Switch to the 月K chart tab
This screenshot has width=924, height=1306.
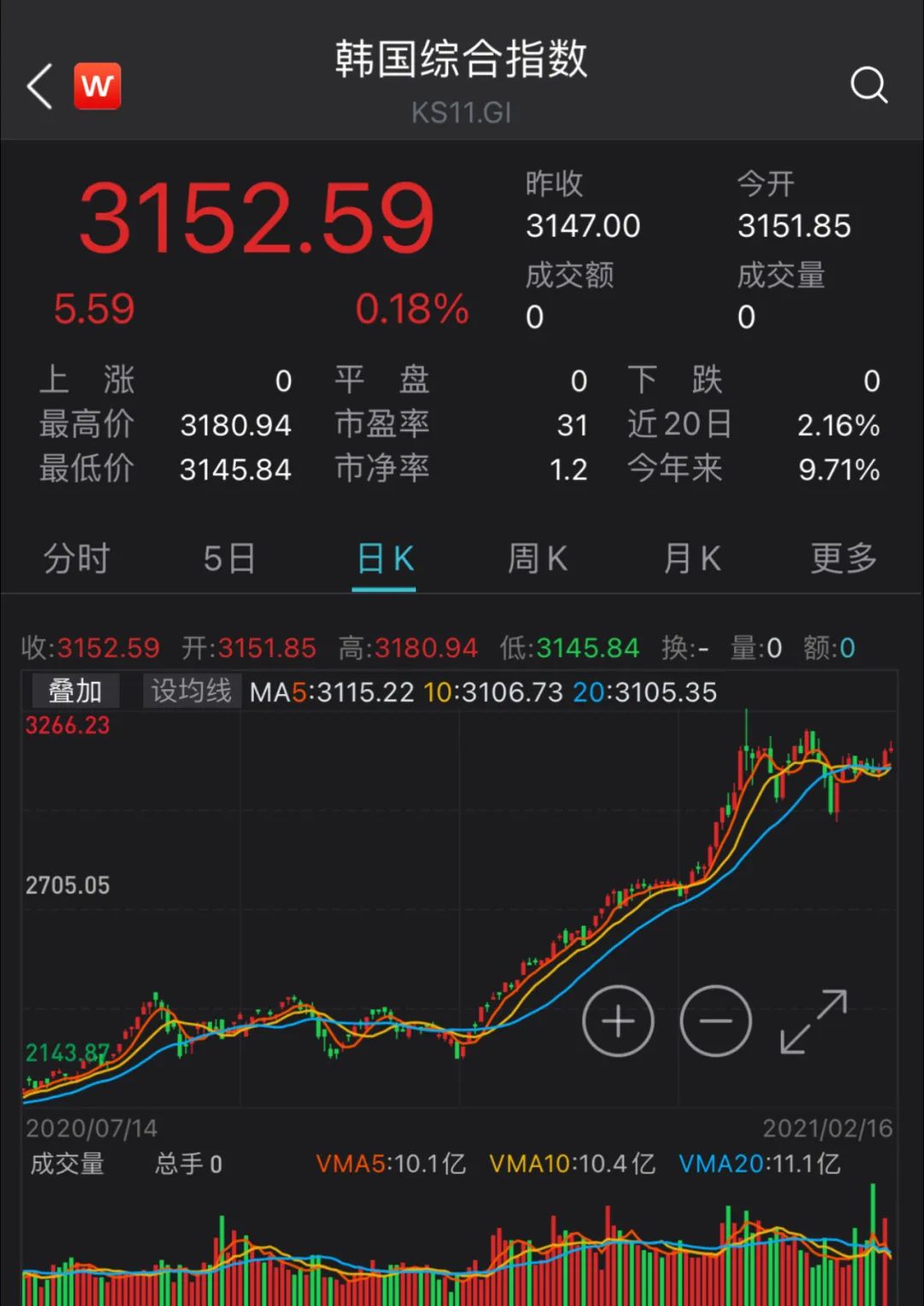(692, 559)
